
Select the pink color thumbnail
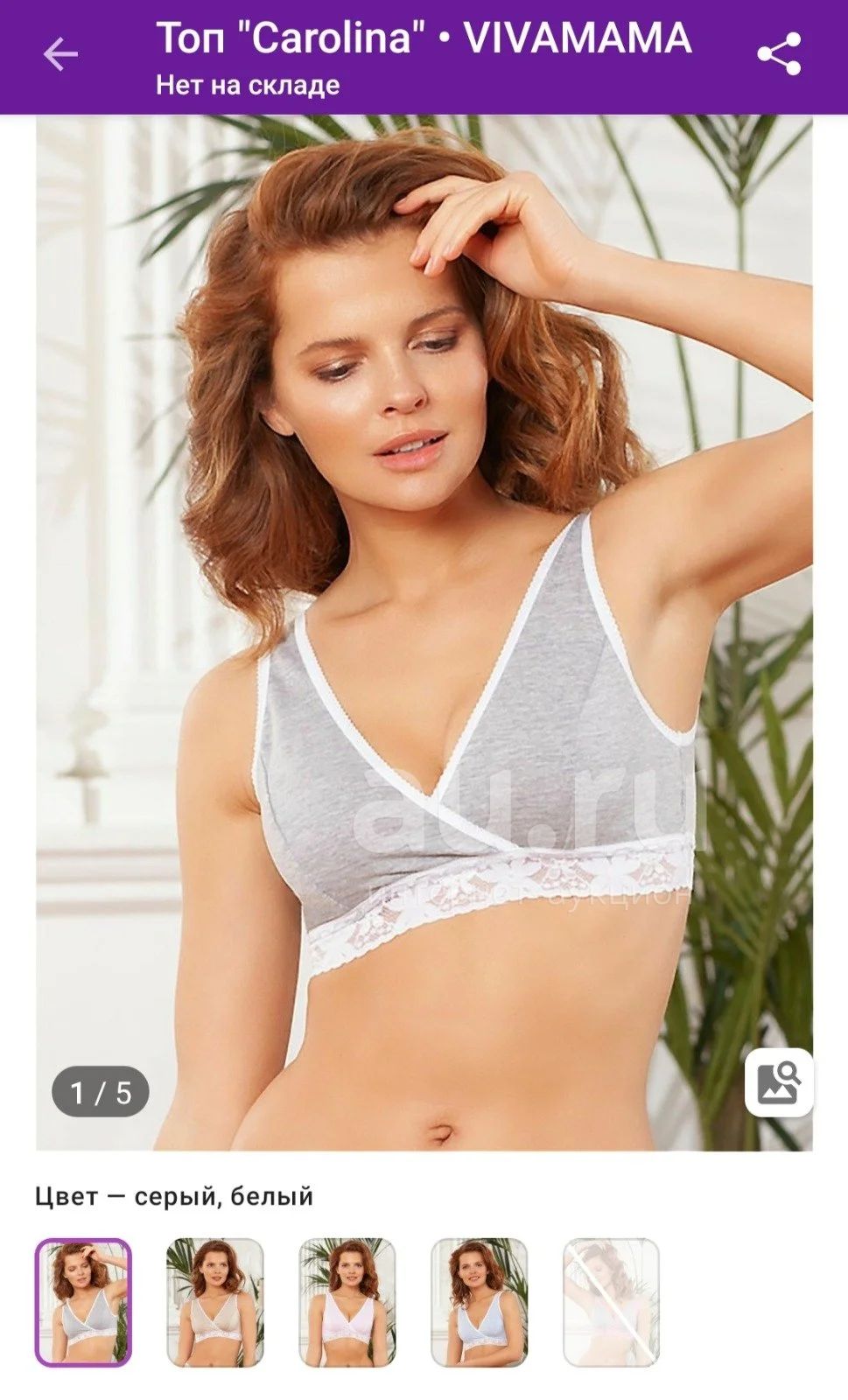(x=347, y=1302)
